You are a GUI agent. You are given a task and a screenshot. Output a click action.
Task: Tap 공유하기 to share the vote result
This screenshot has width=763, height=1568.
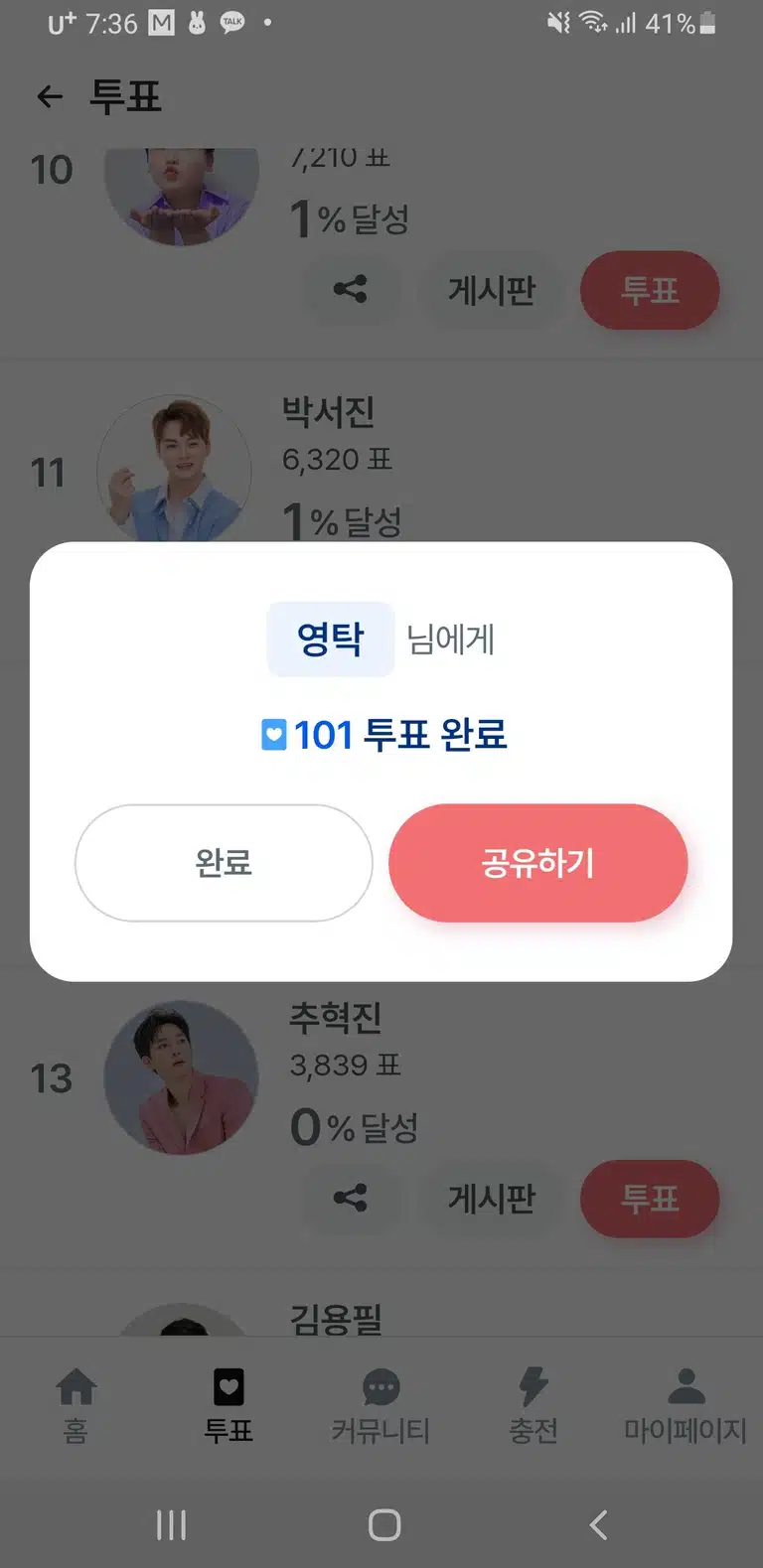point(537,862)
